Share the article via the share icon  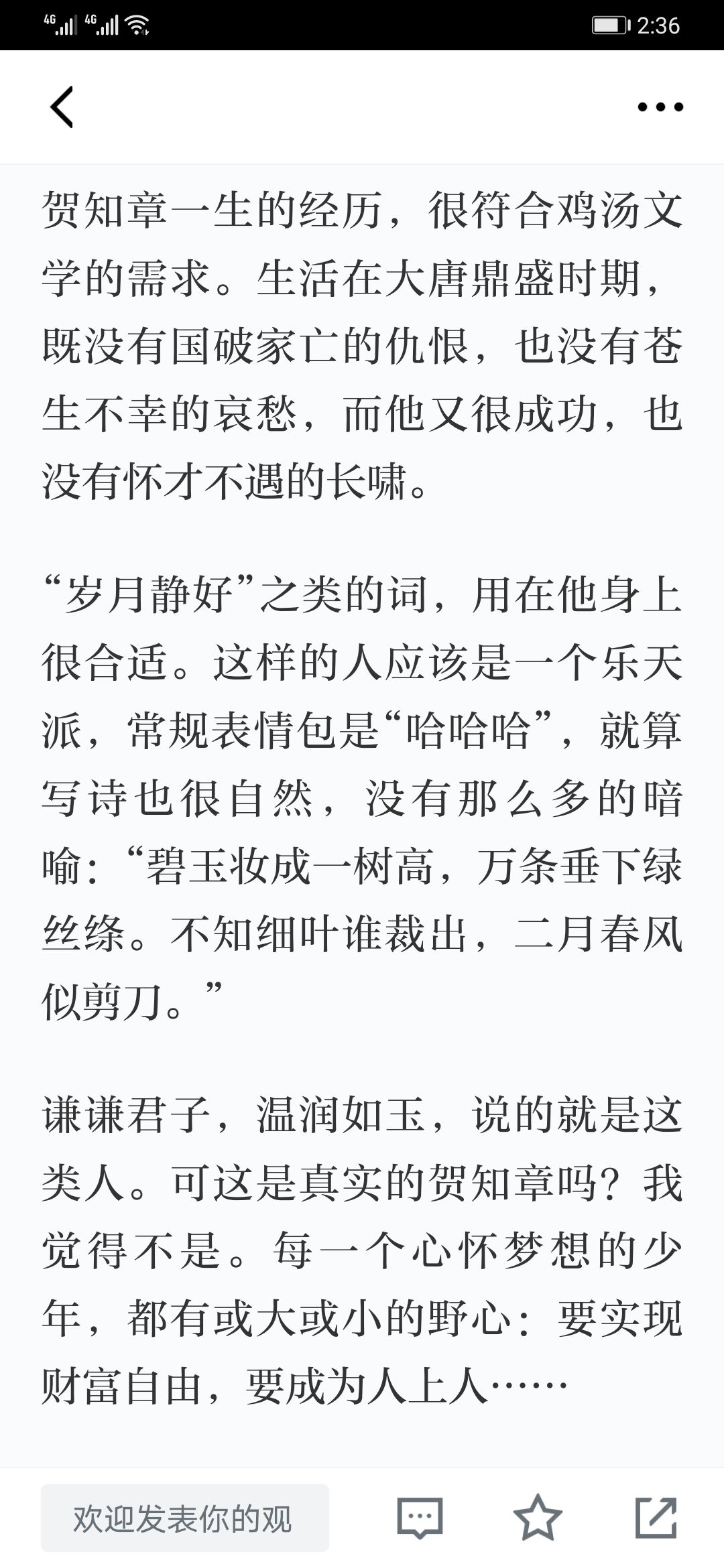pos(656,1518)
